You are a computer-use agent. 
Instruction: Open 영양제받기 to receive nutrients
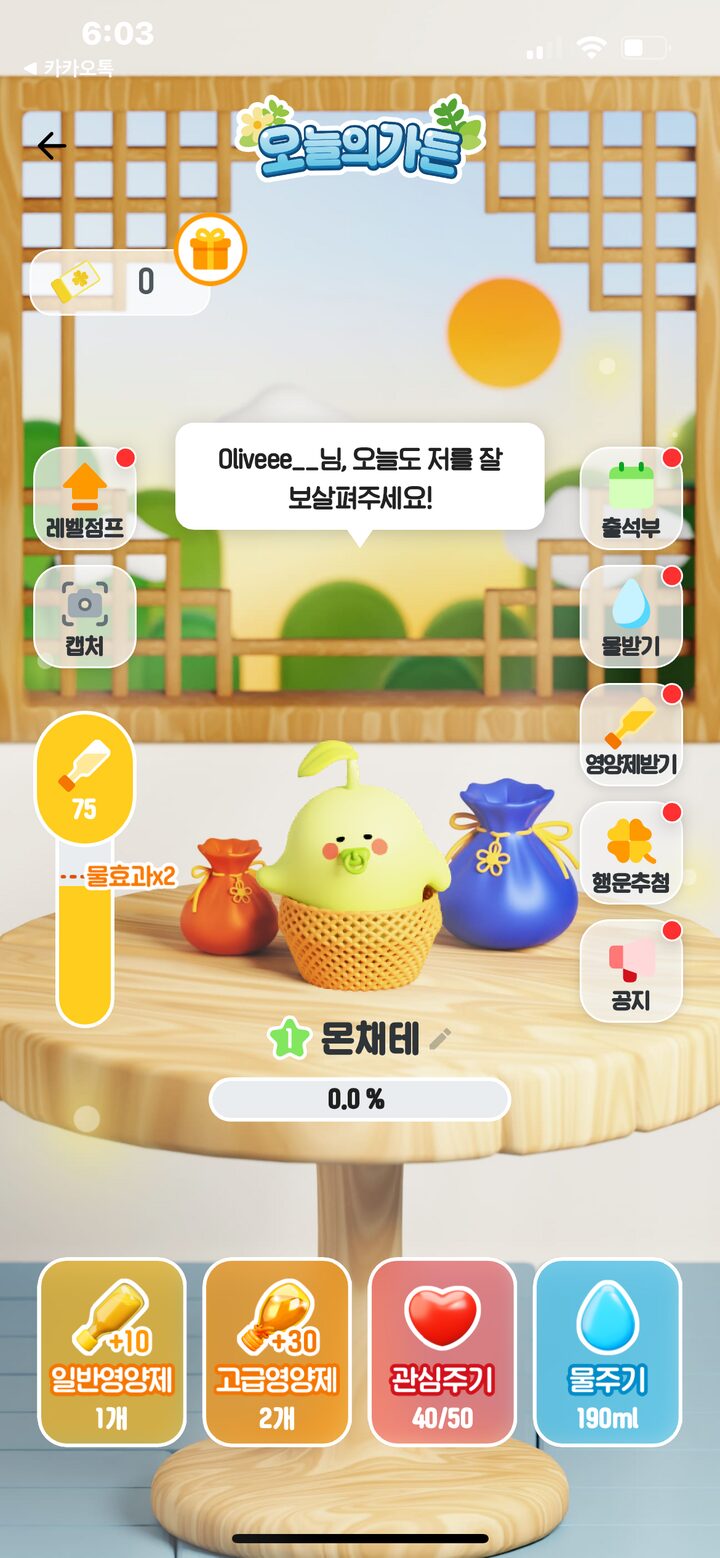pos(631,734)
